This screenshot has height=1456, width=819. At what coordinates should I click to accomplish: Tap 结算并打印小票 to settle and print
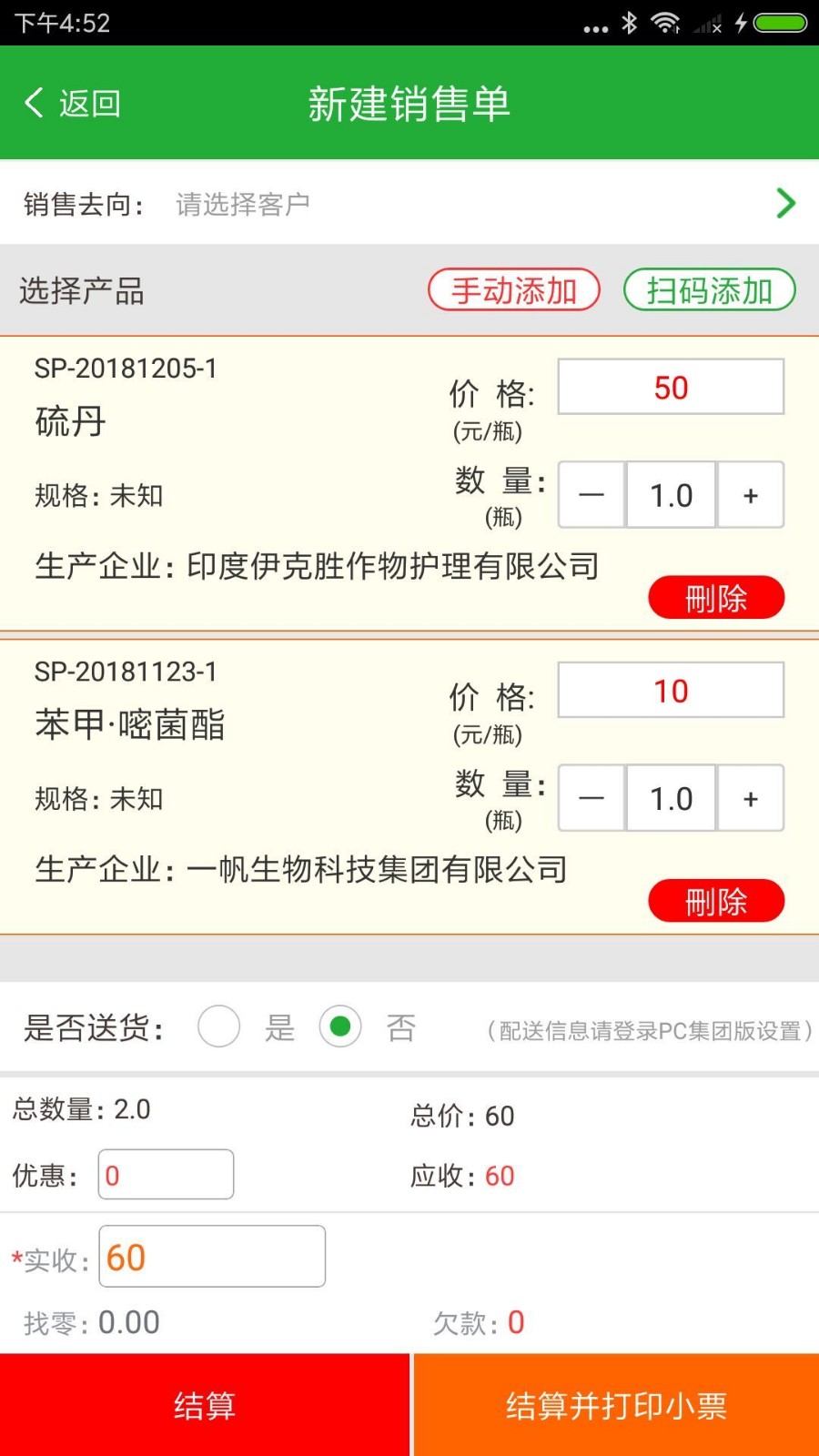click(x=616, y=1405)
